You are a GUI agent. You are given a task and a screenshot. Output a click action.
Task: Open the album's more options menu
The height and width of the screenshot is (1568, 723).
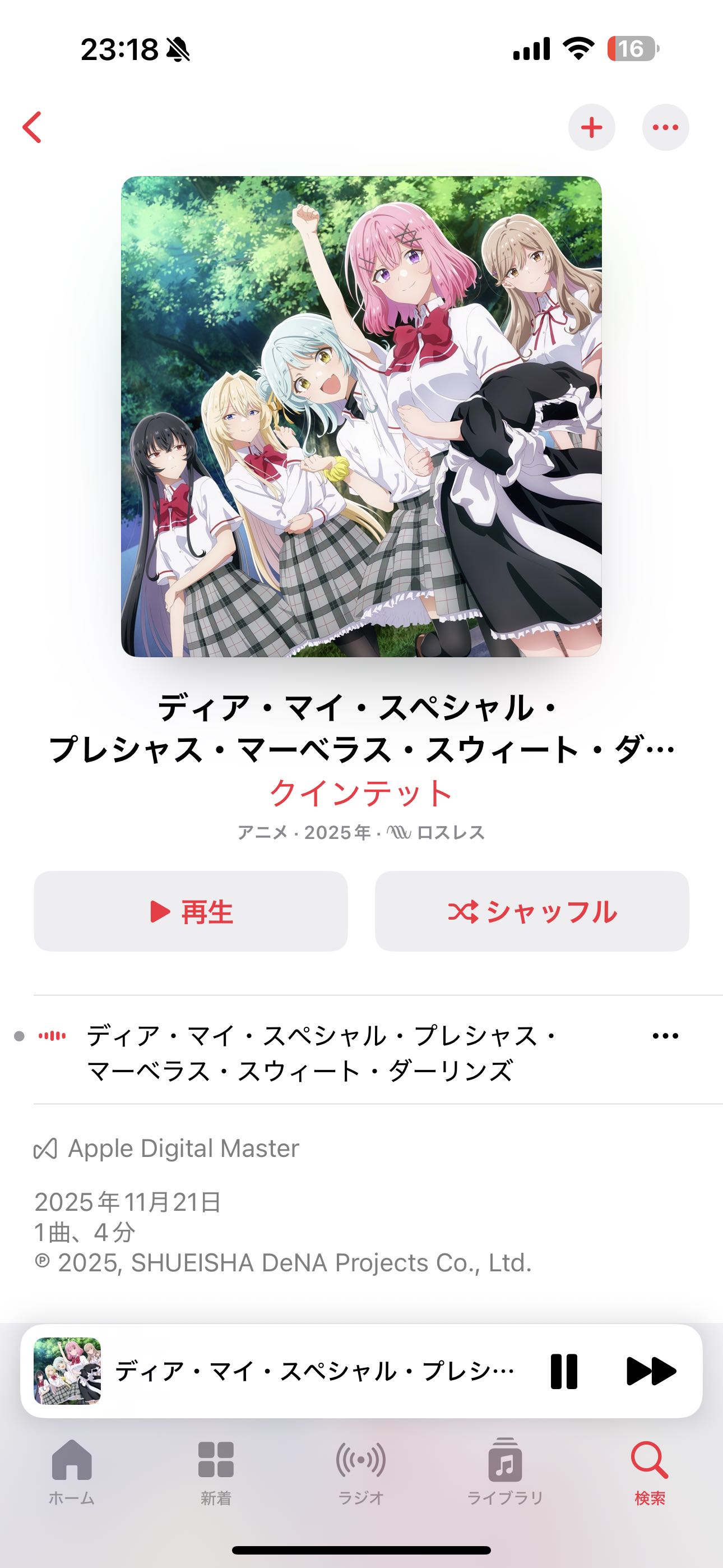[665, 127]
